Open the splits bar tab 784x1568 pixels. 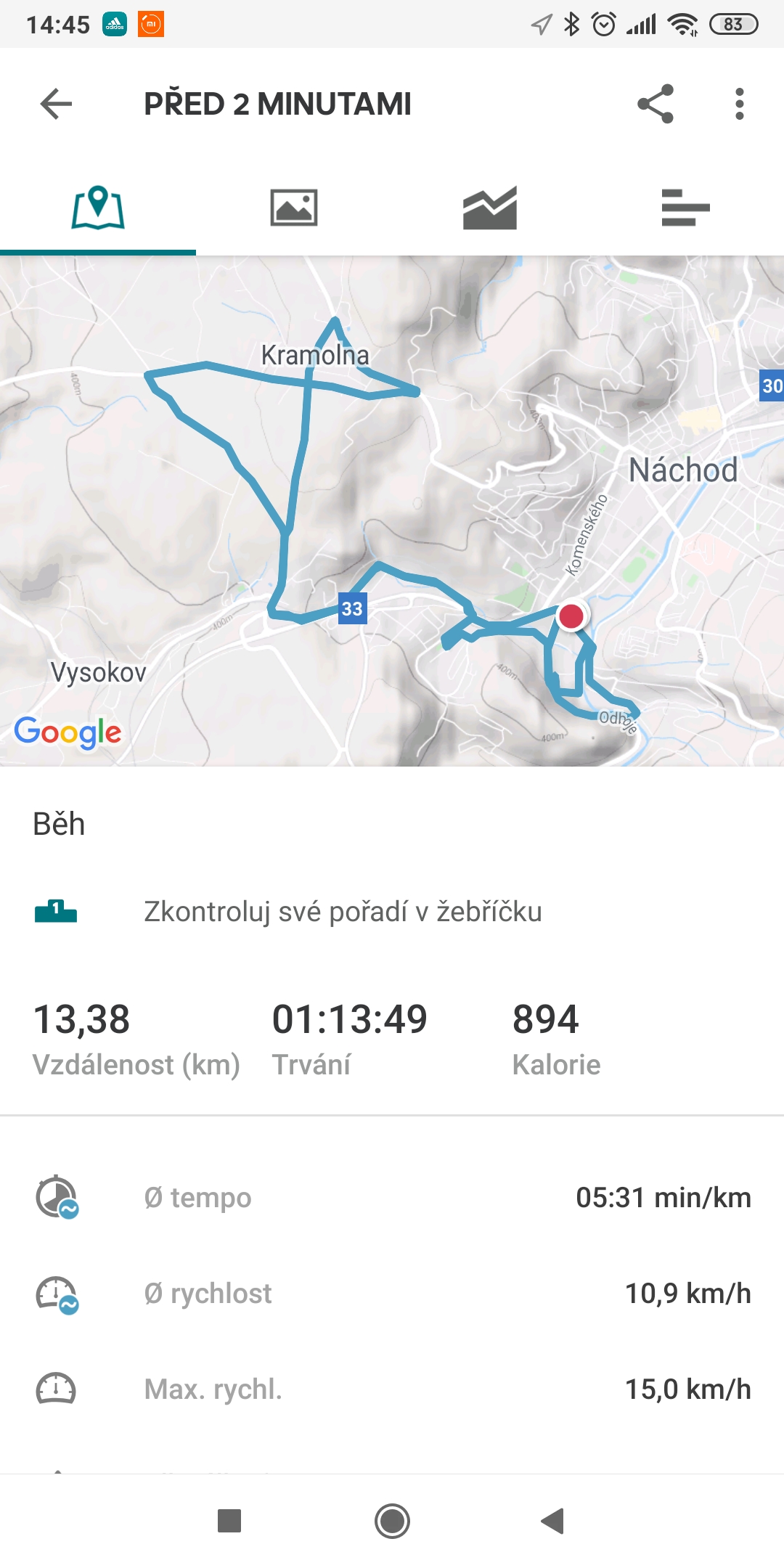click(685, 208)
